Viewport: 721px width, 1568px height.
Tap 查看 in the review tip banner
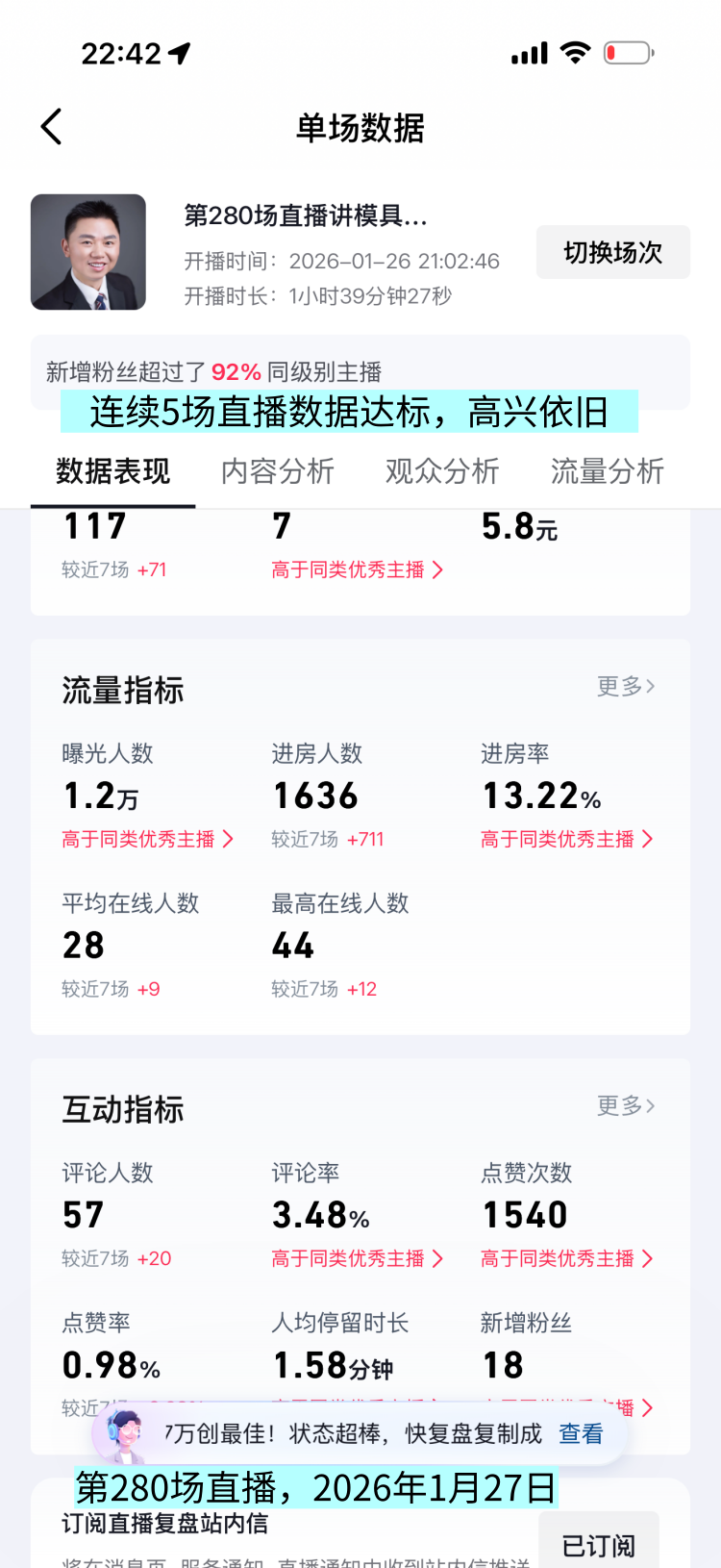pos(581,1433)
